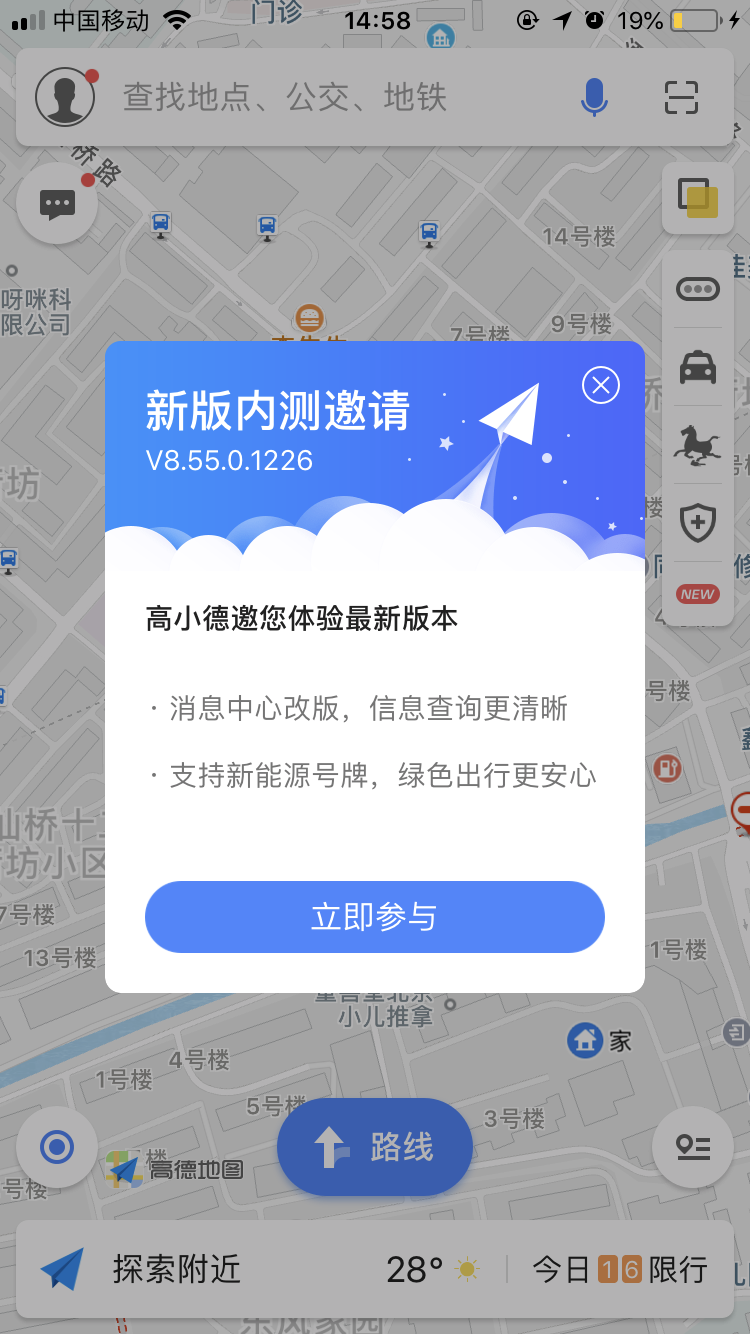Open the scan code icon

tap(681, 97)
